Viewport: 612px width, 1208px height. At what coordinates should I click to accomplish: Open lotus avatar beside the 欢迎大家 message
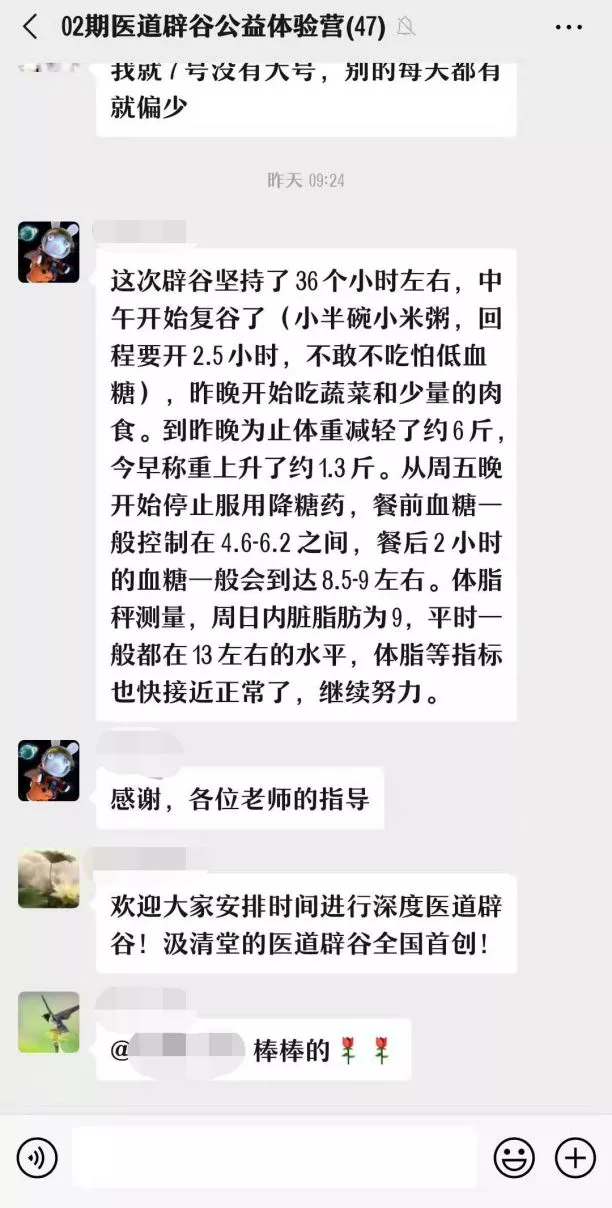coord(48,879)
